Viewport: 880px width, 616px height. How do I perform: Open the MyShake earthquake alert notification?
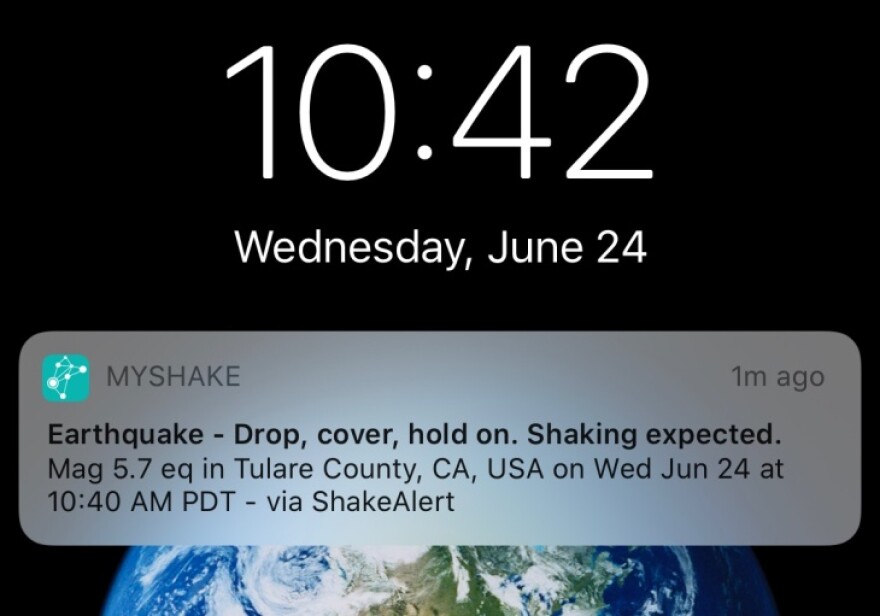[439, 440]
